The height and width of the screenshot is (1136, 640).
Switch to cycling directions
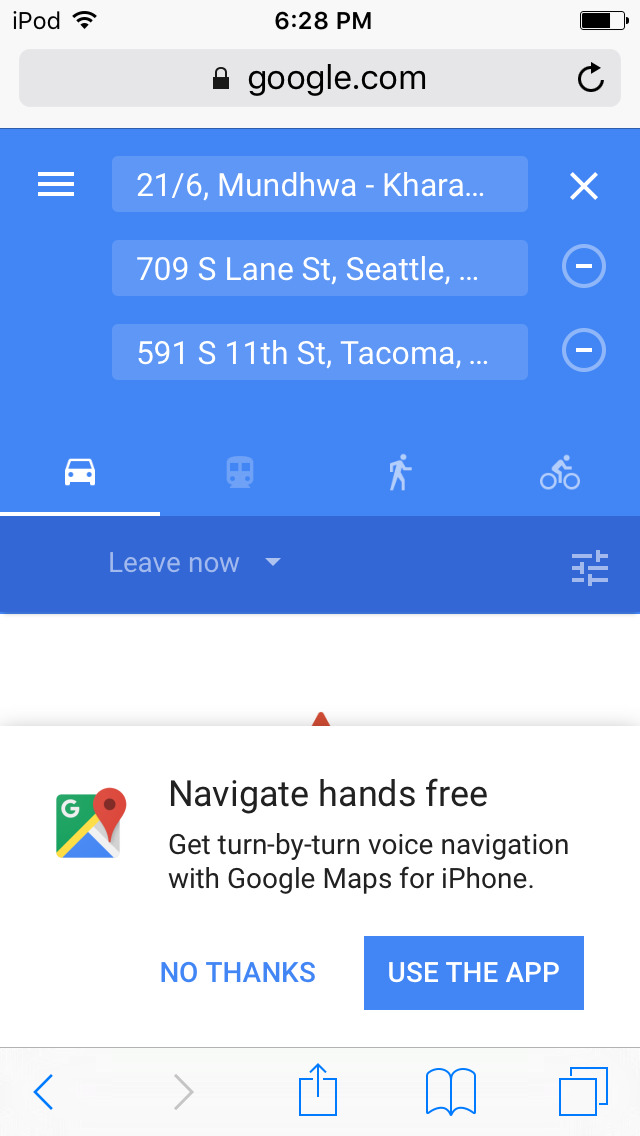560,471
